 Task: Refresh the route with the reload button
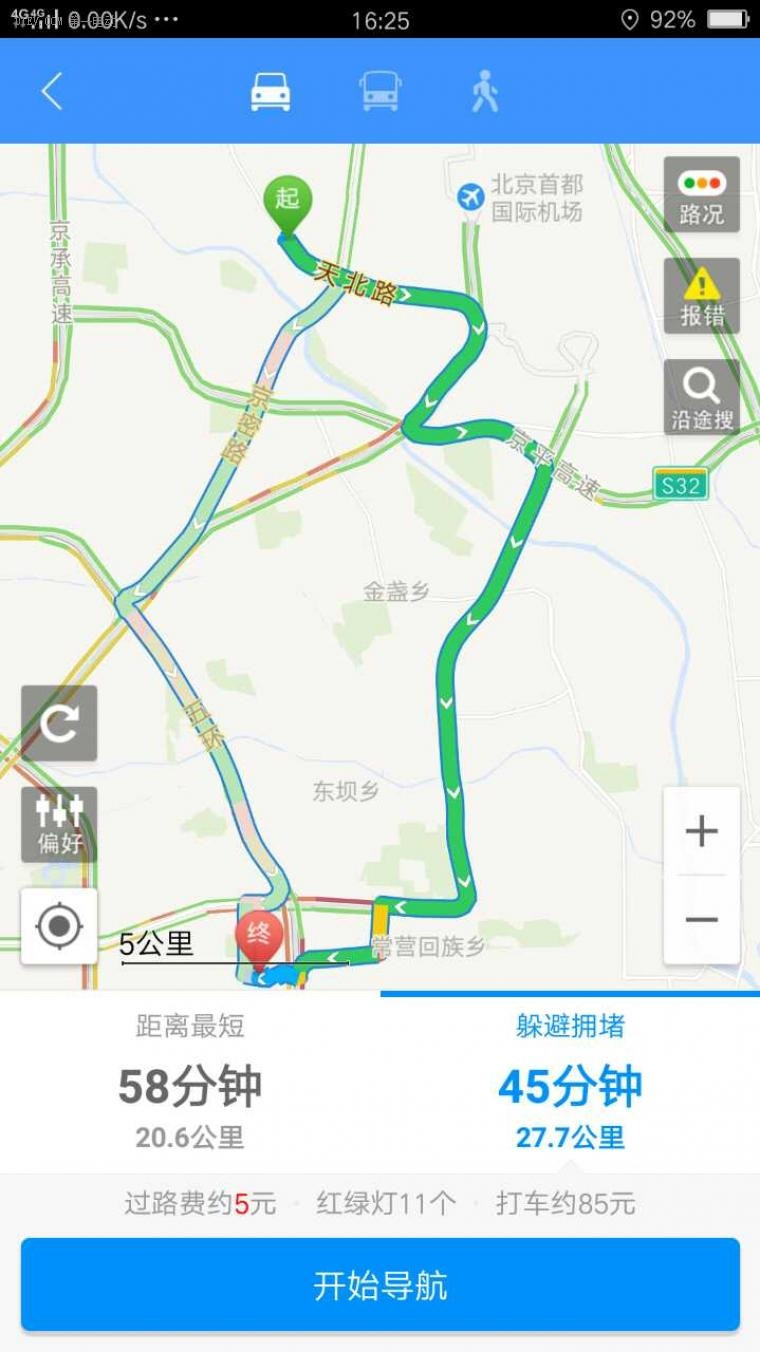tap(59, 723)
